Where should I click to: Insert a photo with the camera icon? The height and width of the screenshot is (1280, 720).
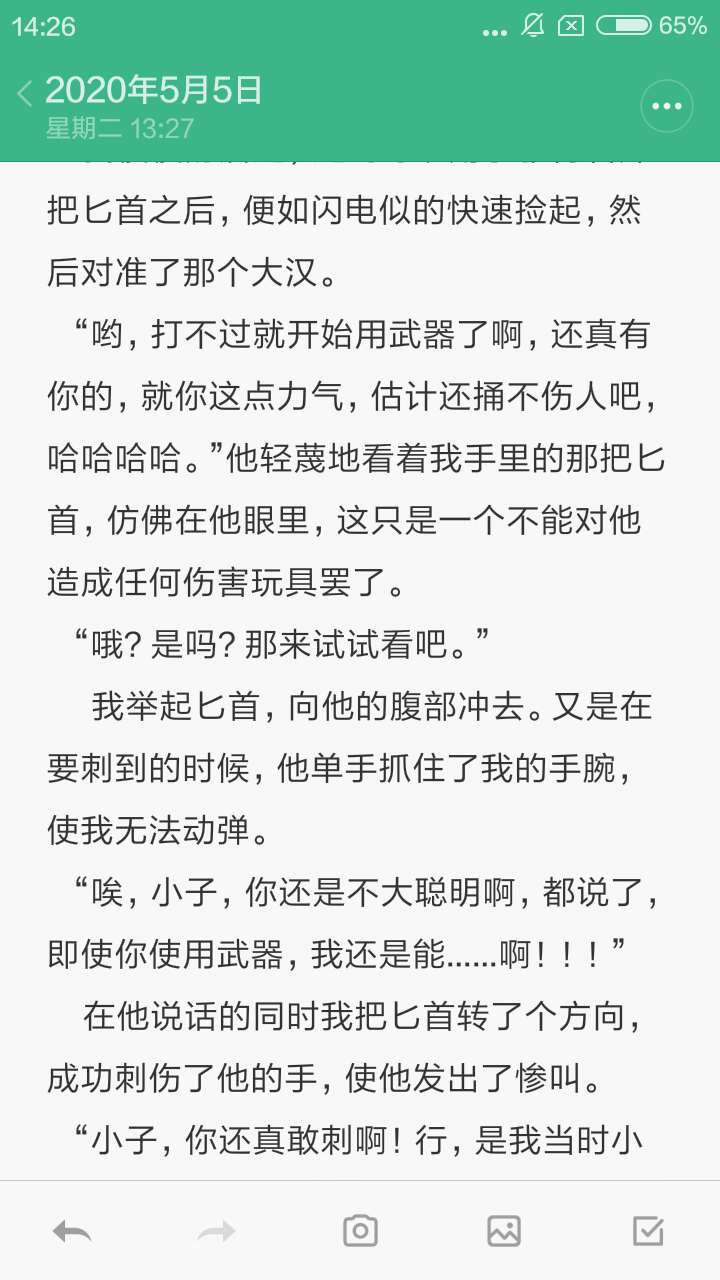click(x=360, y=1231)
